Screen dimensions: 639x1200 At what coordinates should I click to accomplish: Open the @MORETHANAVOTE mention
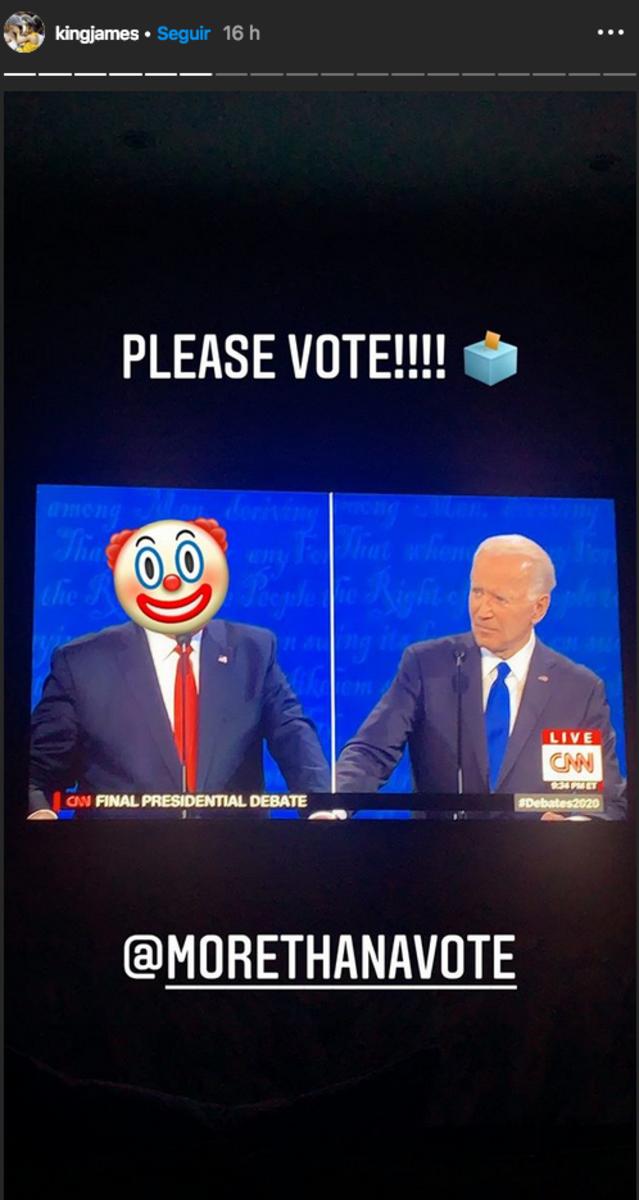[320, 957]
